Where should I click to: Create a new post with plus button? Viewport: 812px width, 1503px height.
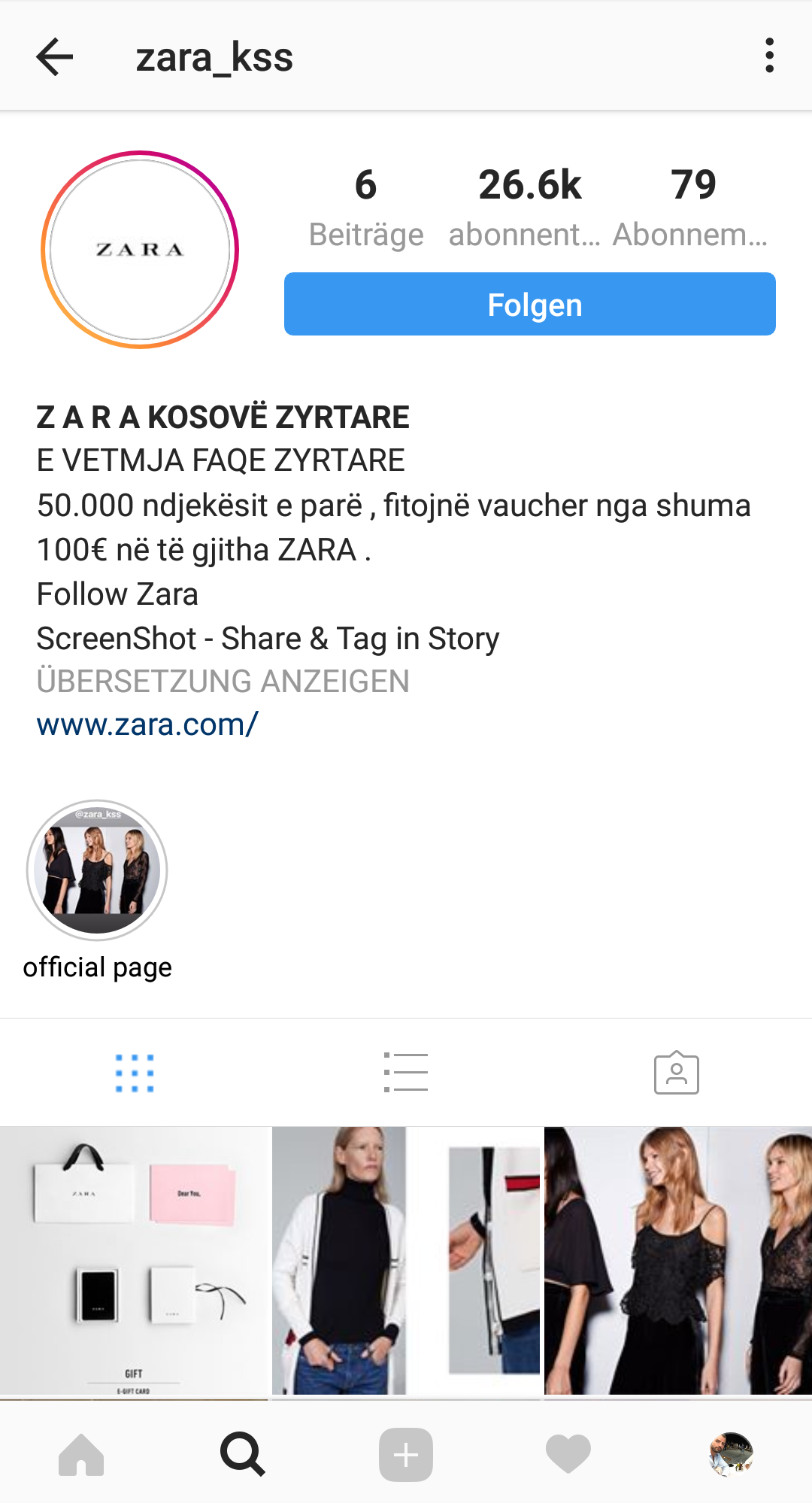pyautogui.click(x=406, y=1455)
